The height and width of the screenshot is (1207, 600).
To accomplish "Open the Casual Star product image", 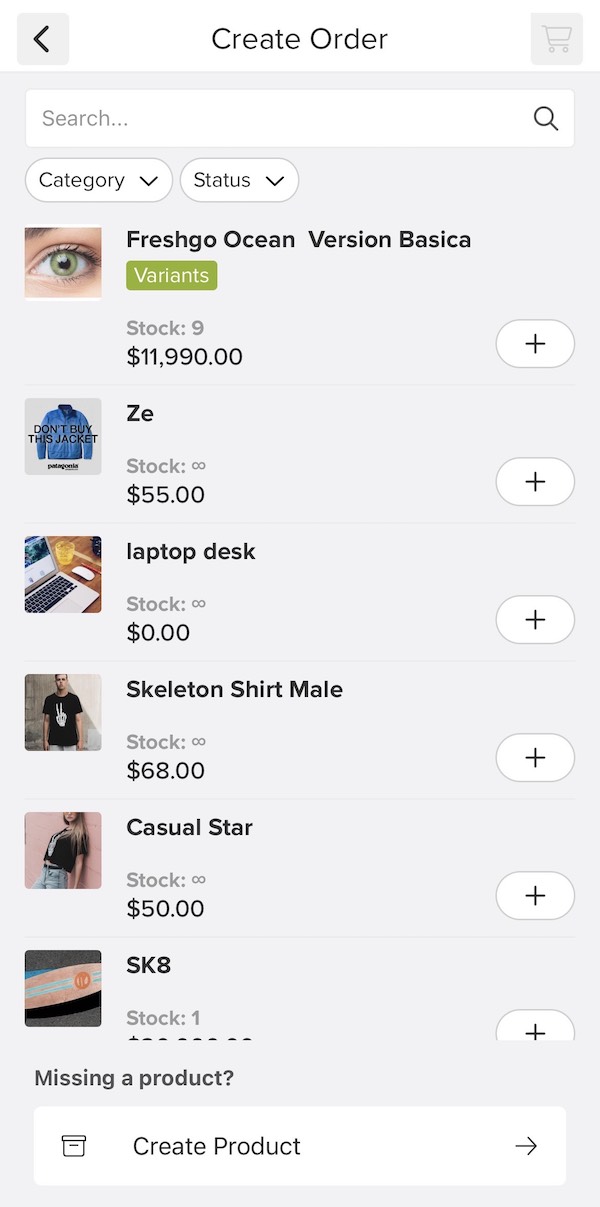I will (x=63, y=850).
